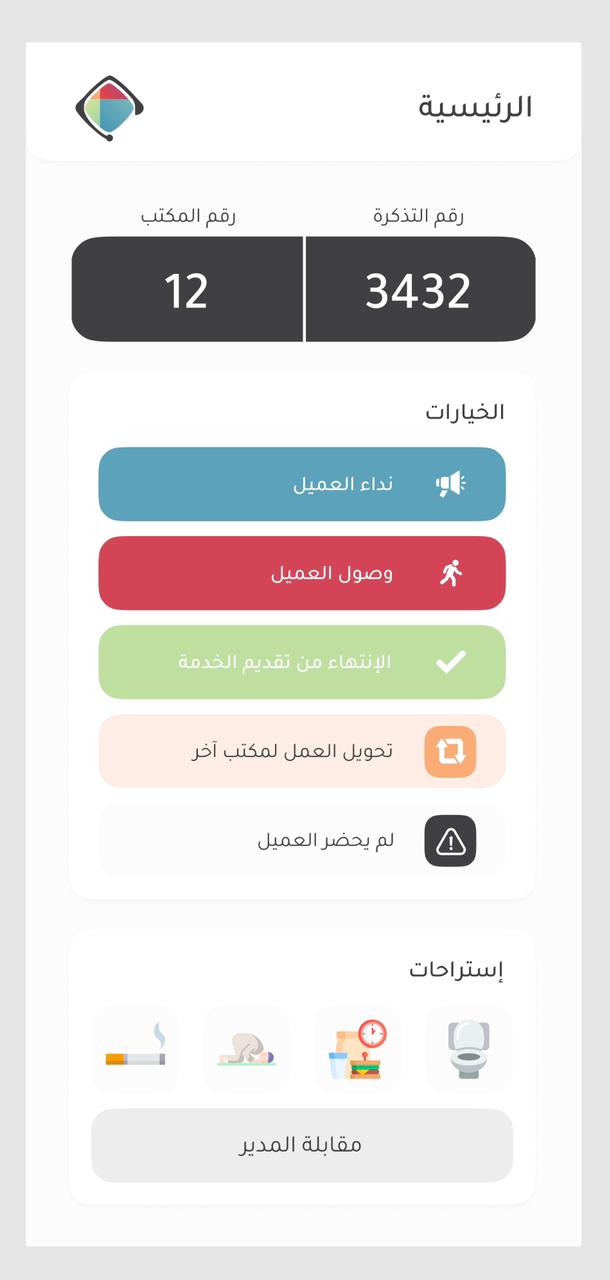Start a meal break
This screenshot has width=610, height=1280.
point(357,1049)
